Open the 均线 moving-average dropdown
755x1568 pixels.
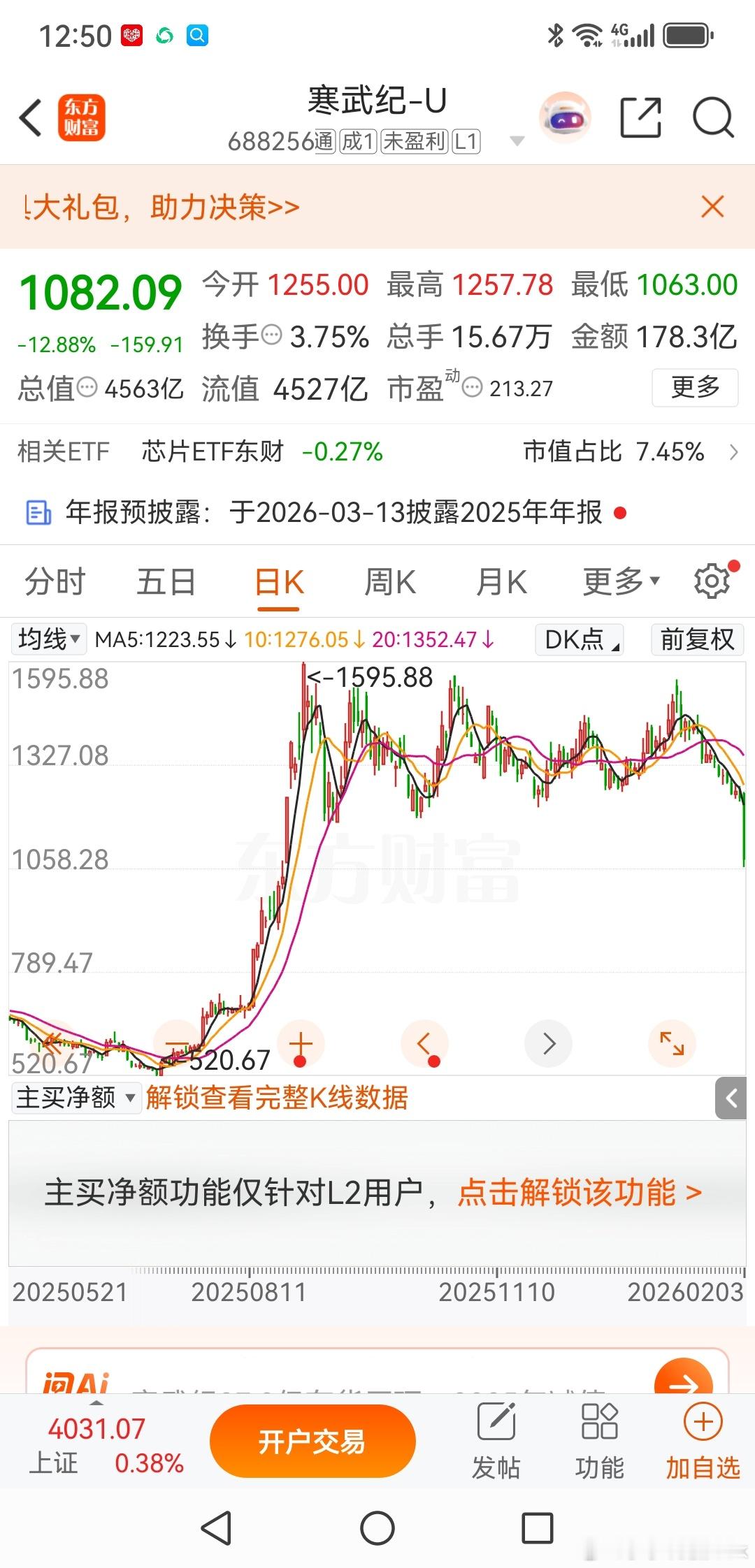point(46,639)
